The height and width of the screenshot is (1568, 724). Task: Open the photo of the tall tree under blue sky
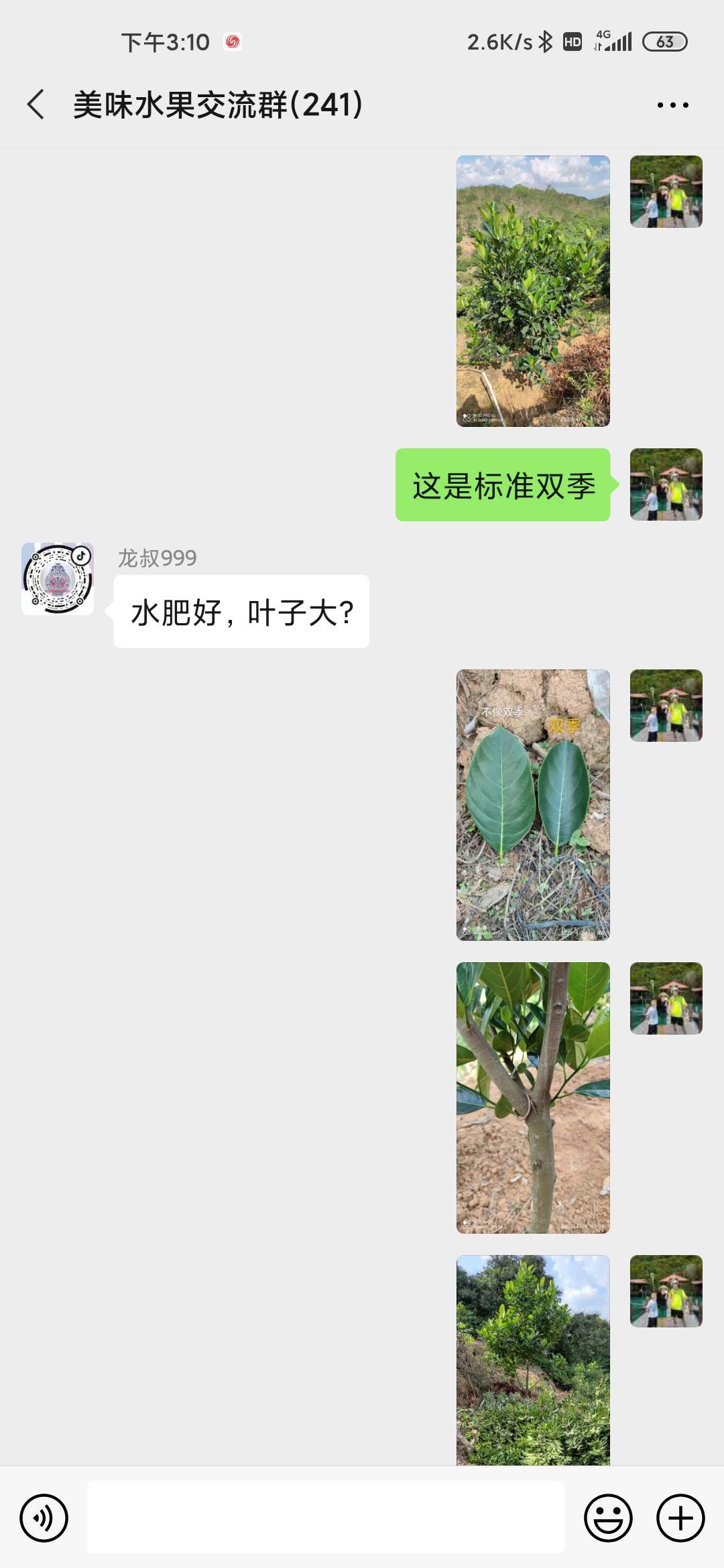point(533,1360)
